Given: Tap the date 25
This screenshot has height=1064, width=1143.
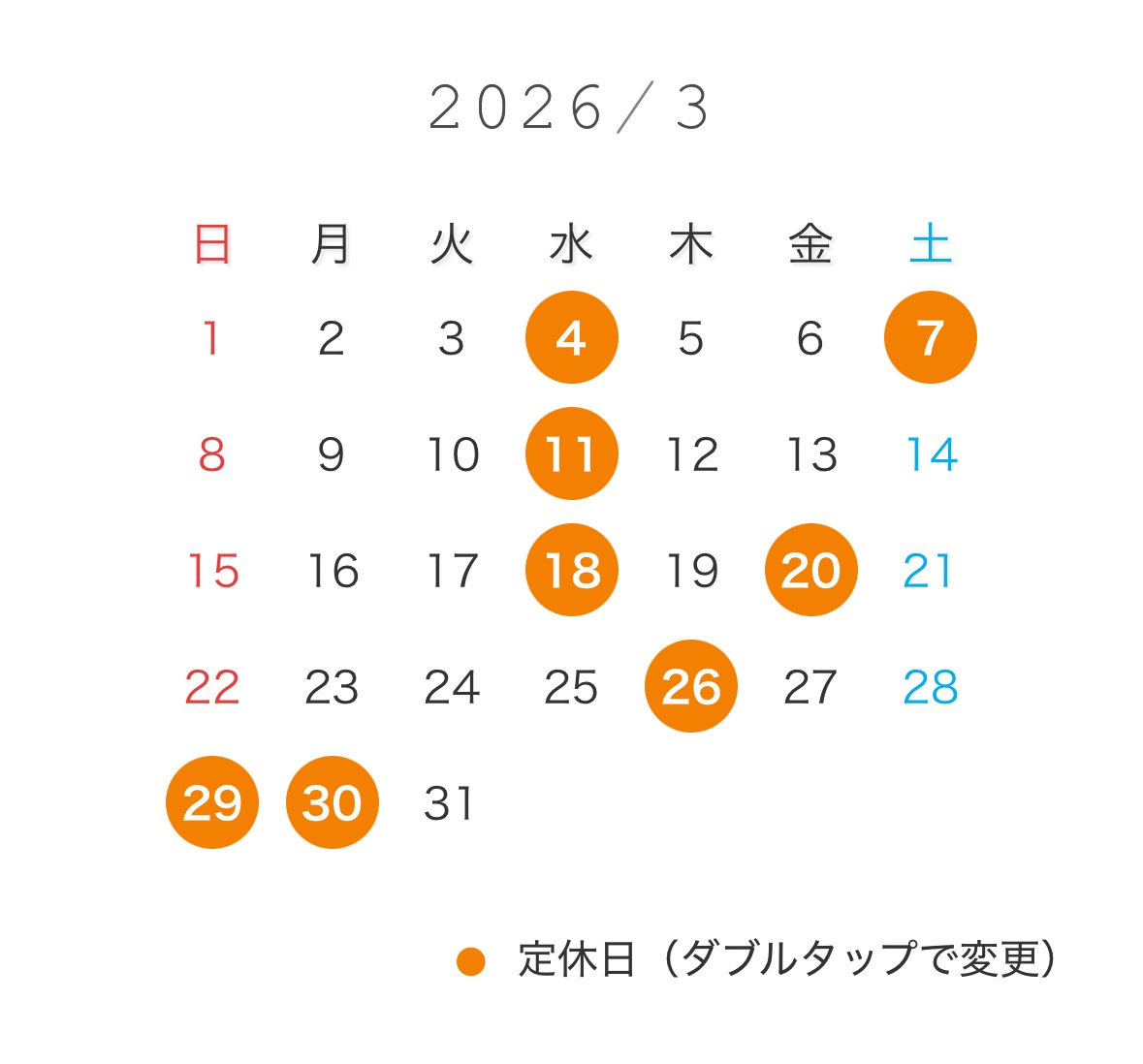Looking at the screenshot, I should pos(571,687).
